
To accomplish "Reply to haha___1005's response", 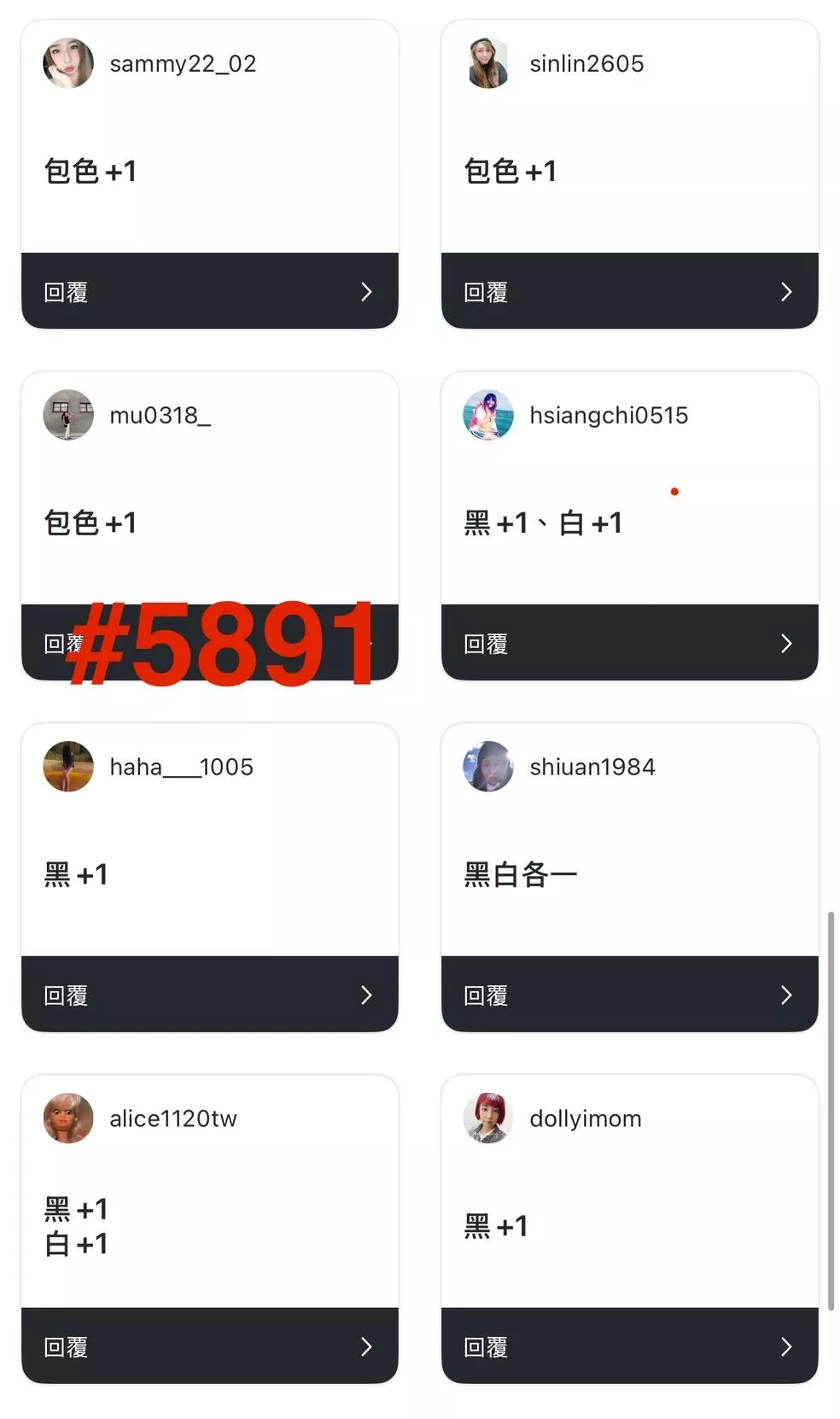I will pyautogui.click(x=209, y=995).
